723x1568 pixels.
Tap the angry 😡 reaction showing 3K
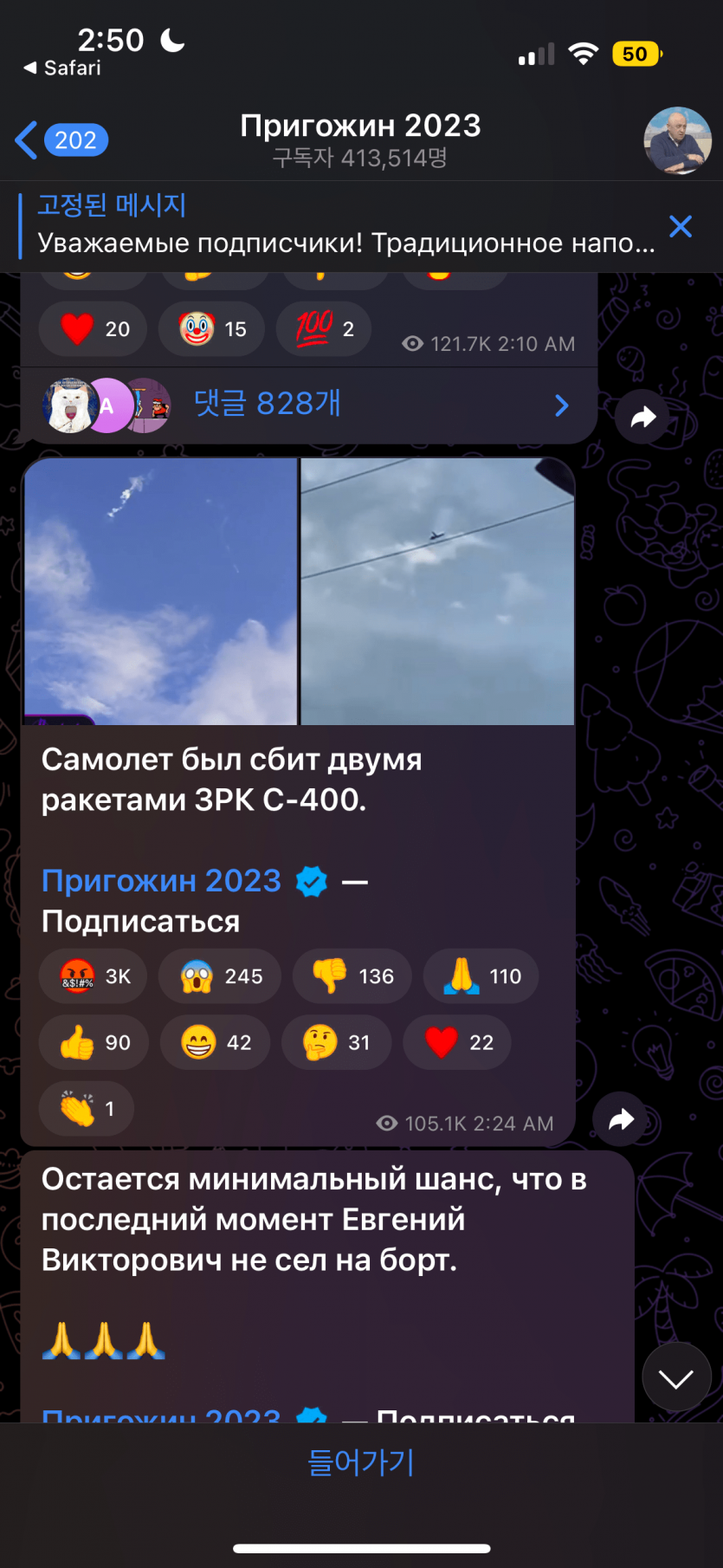pos(94,976)
